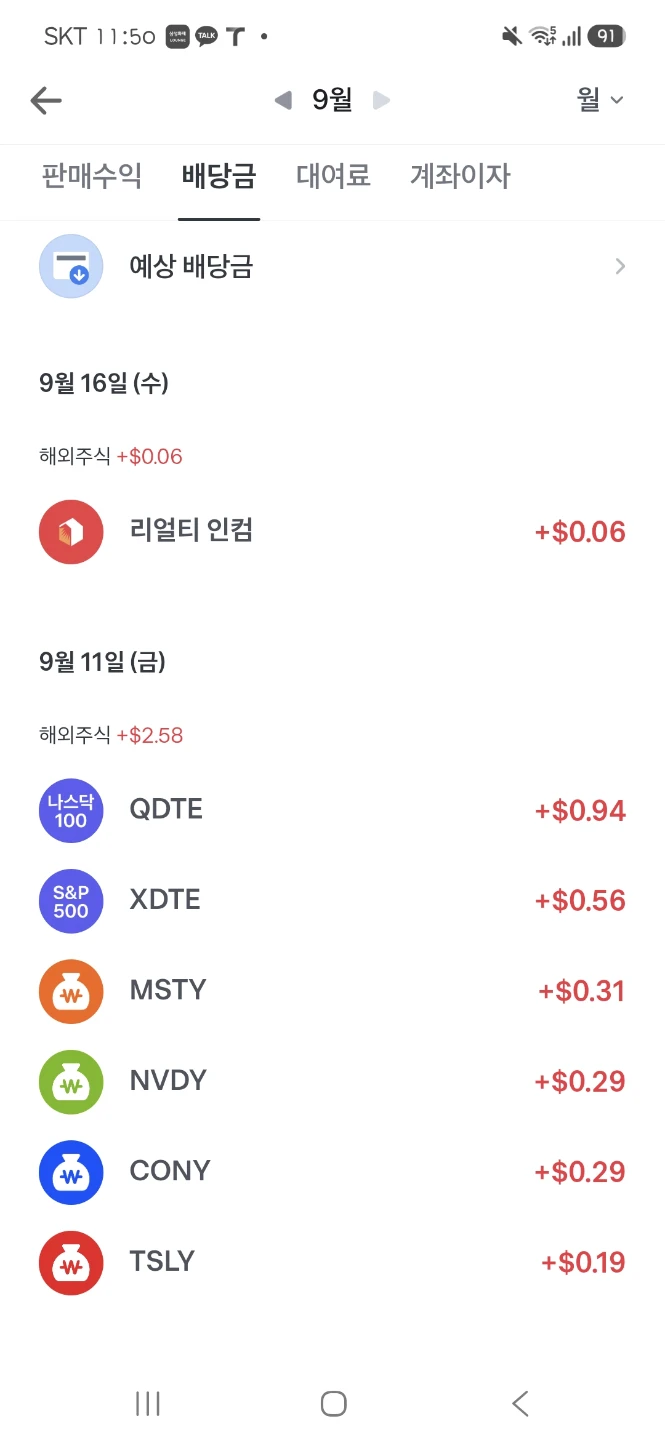665x1440 pixels.
Task: Switch to the 대여료 tab
Action: pos(333,176)
